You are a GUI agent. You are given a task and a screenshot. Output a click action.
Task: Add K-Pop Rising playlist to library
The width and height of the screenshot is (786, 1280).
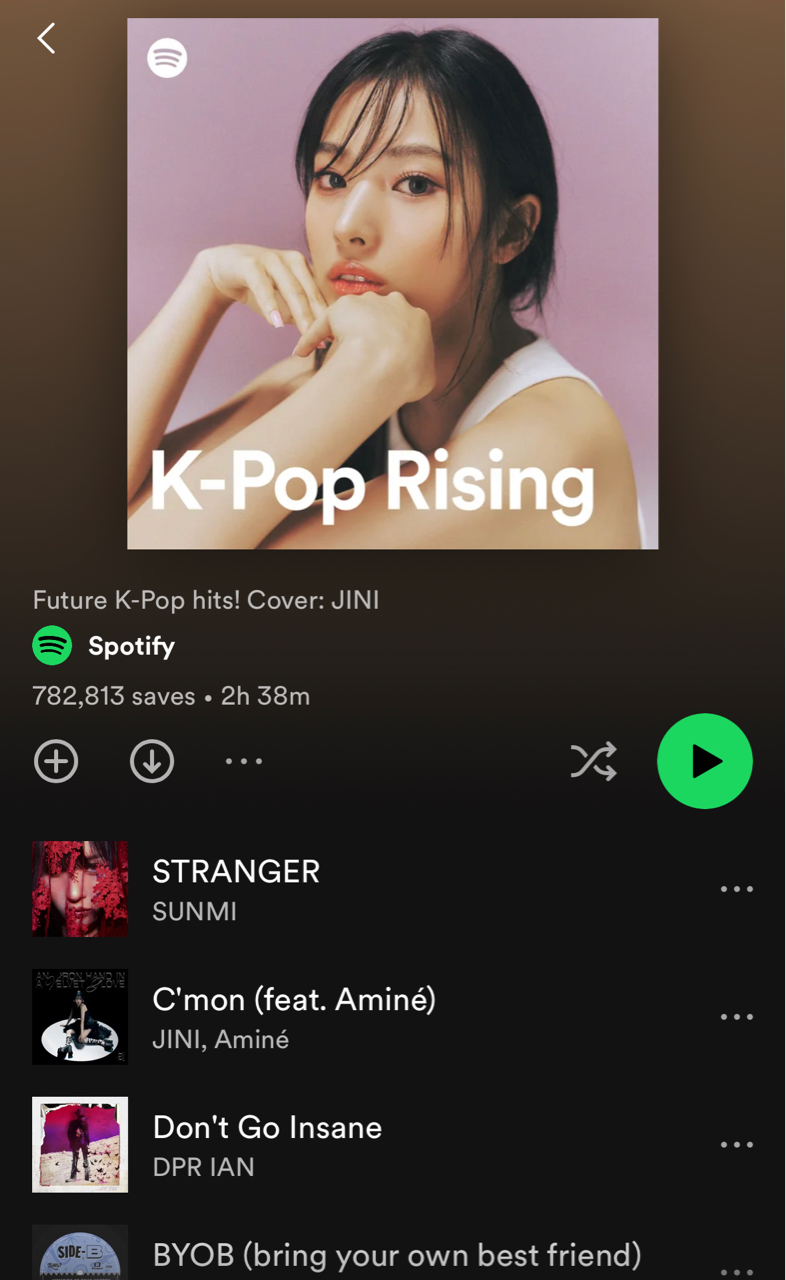coord(56,761)
